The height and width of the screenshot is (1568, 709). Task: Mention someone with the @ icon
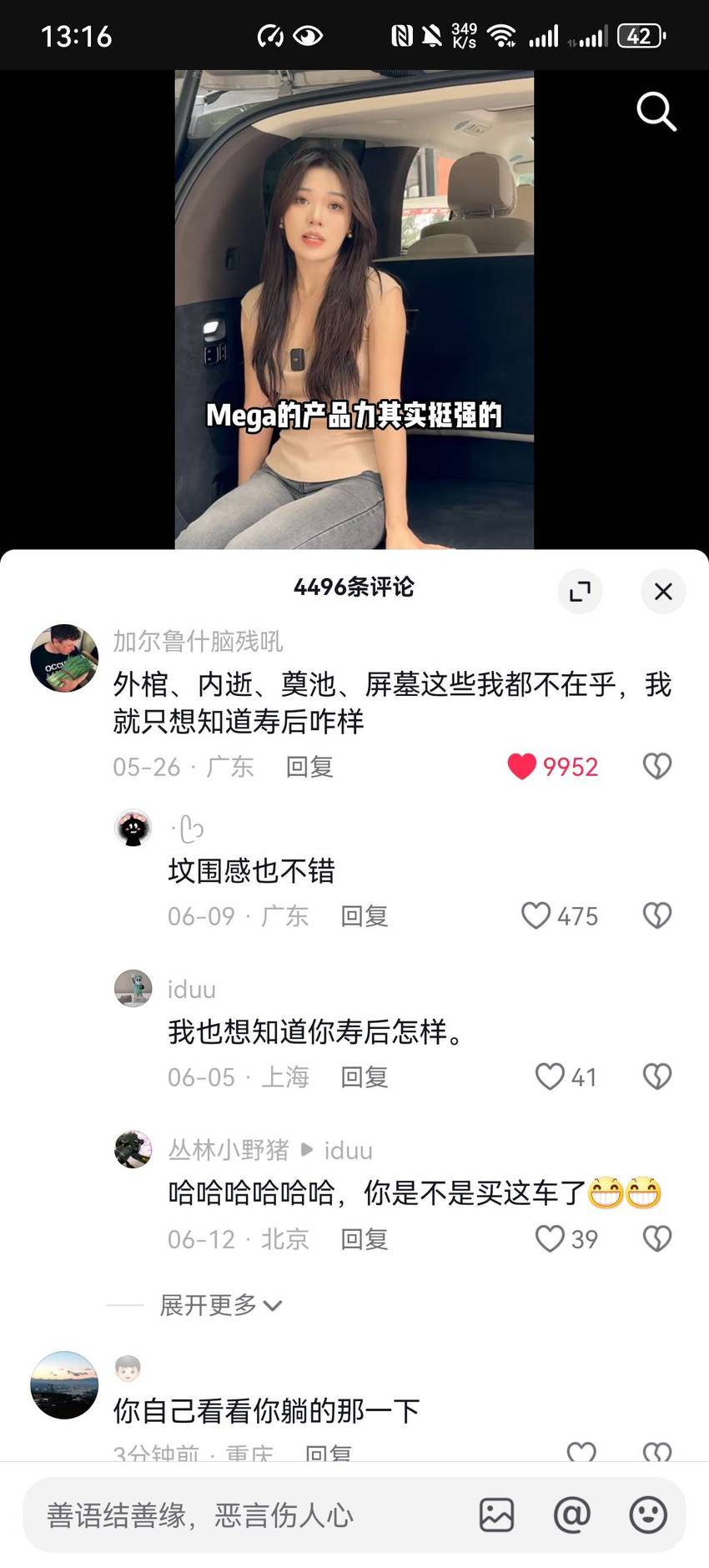(572, 1515)
